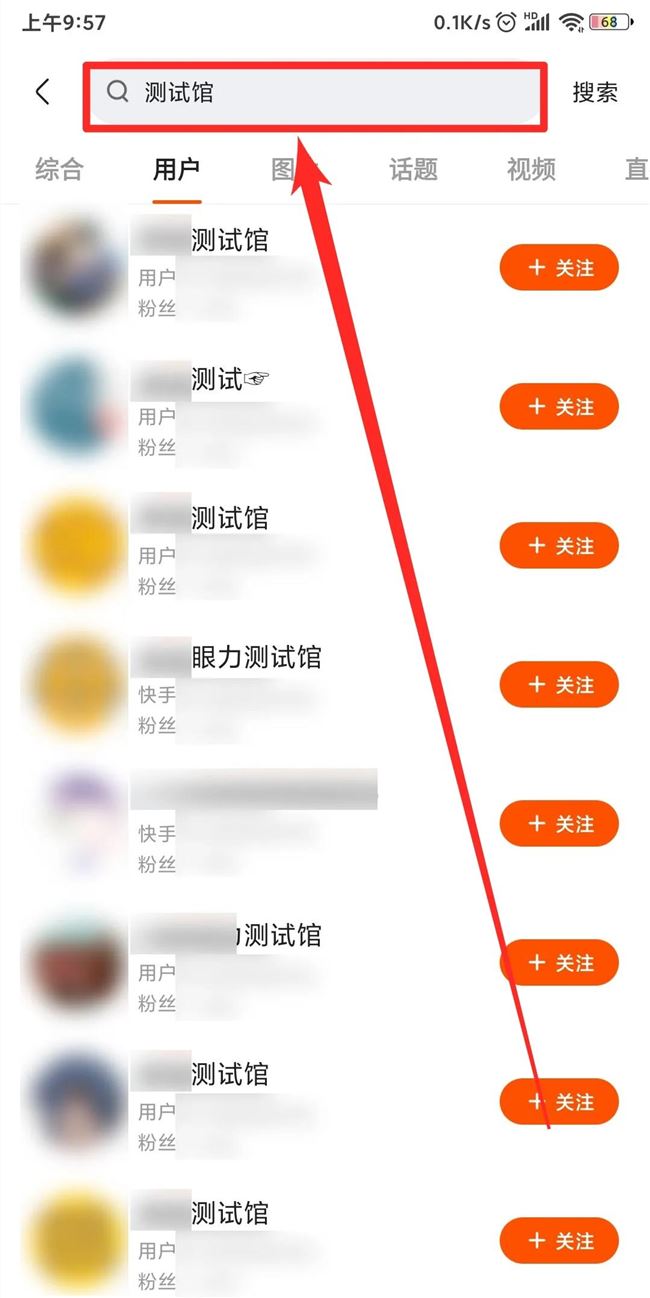Tap the 搜索 button
650x1298 pixels.
click(x=595, y=93)
